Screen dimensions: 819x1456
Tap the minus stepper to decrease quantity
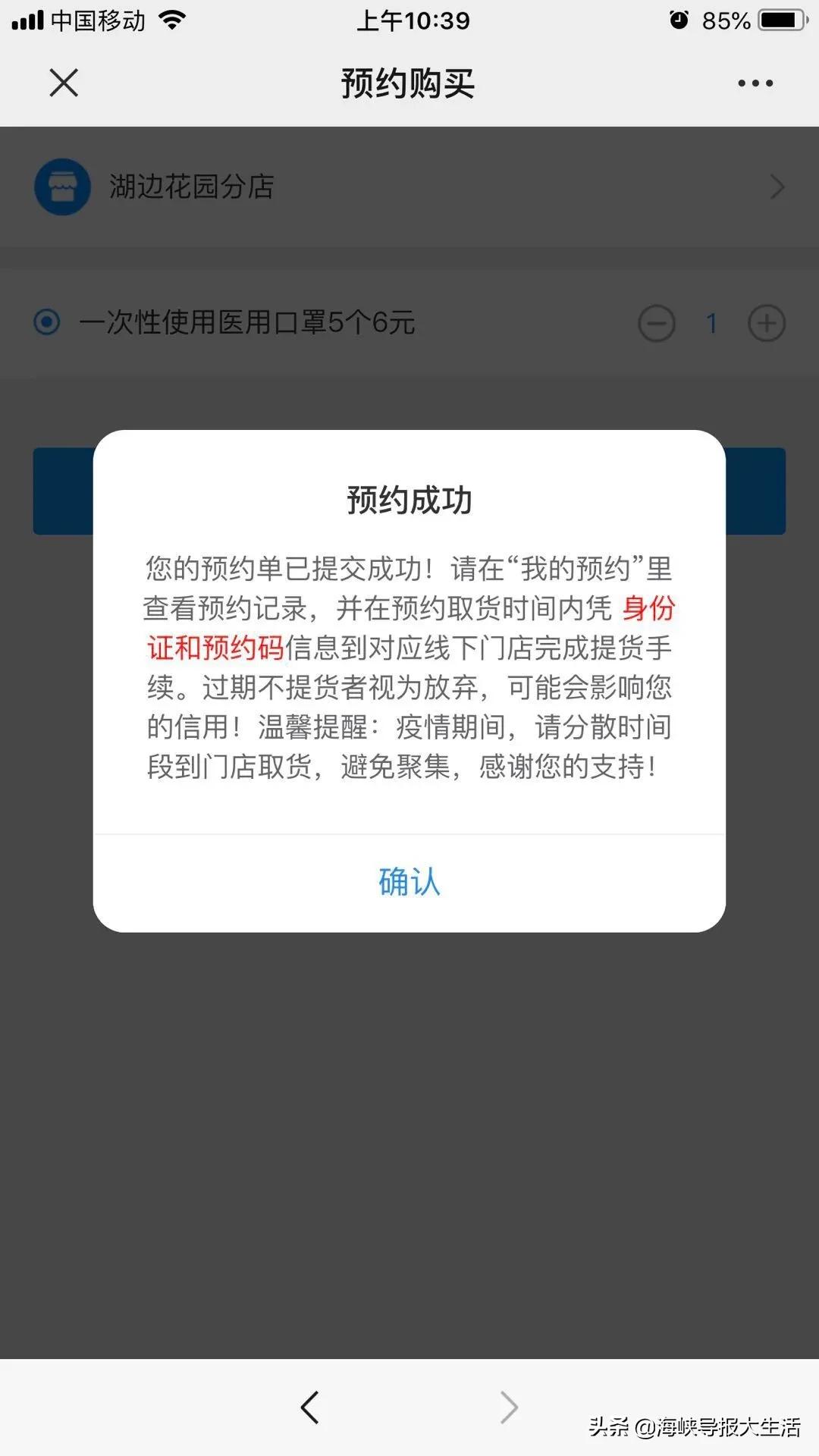[x=657, y=323]
